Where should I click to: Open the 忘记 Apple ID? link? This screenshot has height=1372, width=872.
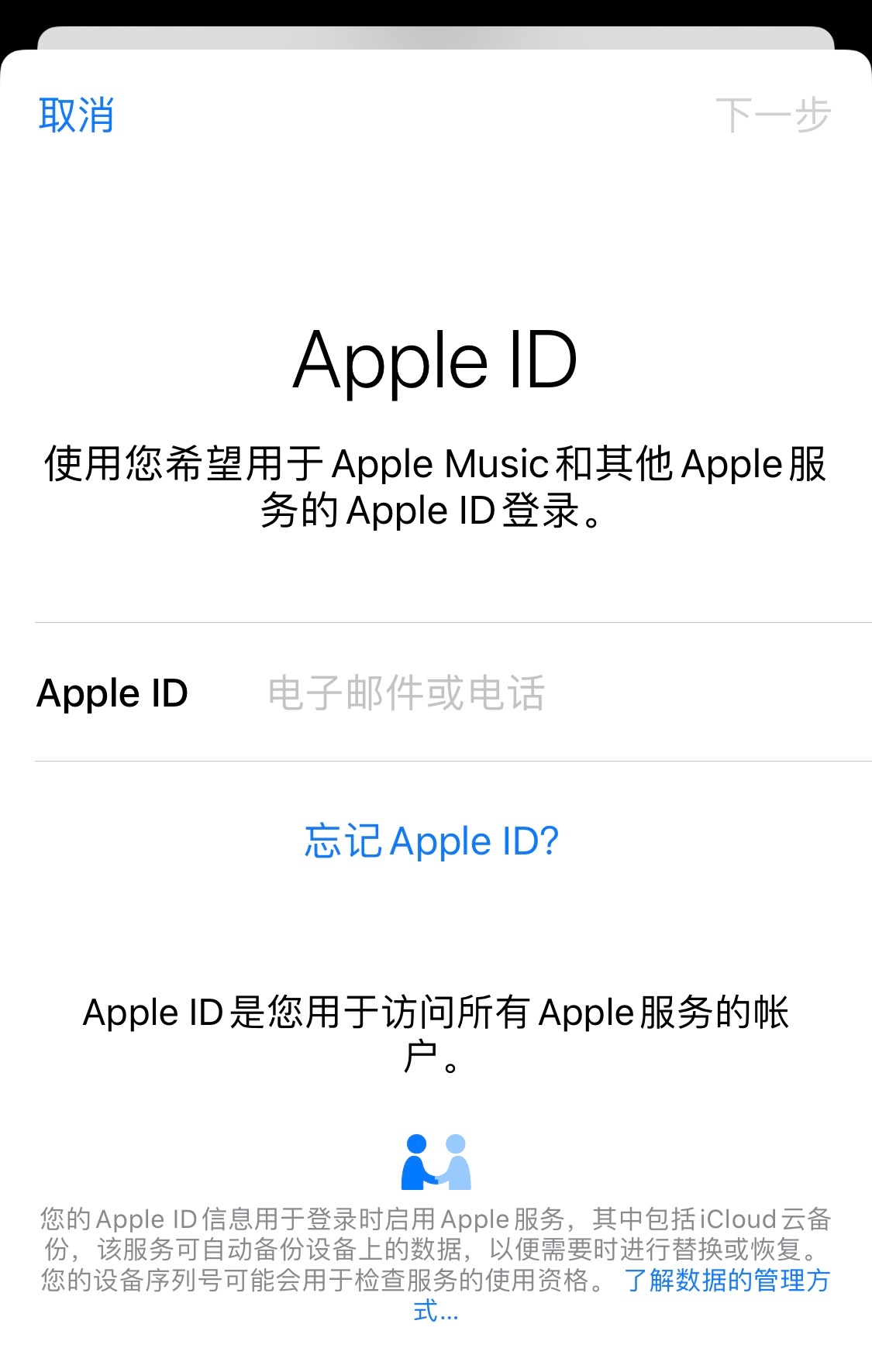click(x=432, y=841)
